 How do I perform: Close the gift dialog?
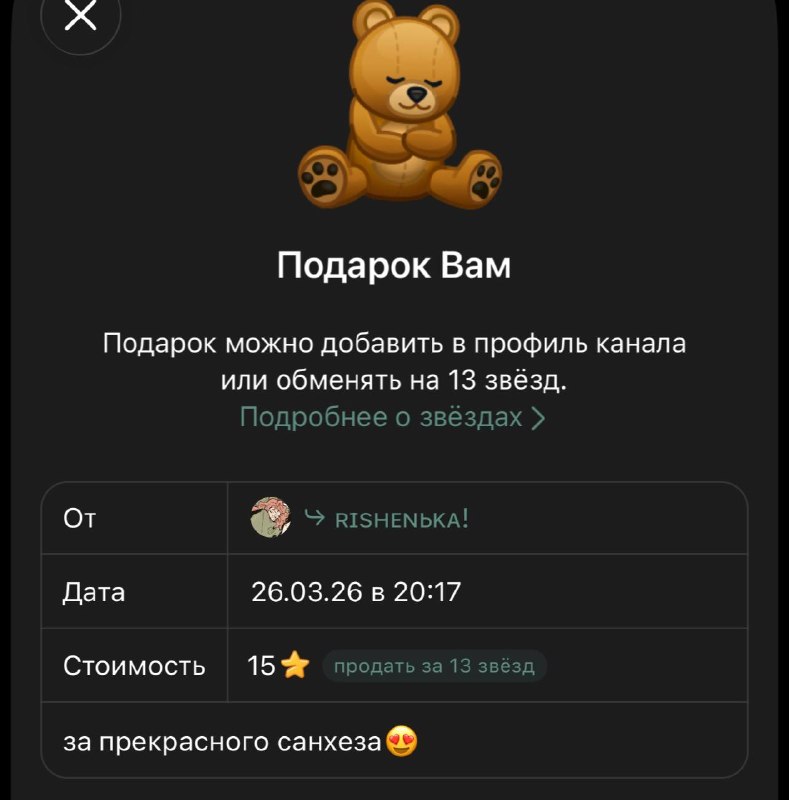coord(81,15)
